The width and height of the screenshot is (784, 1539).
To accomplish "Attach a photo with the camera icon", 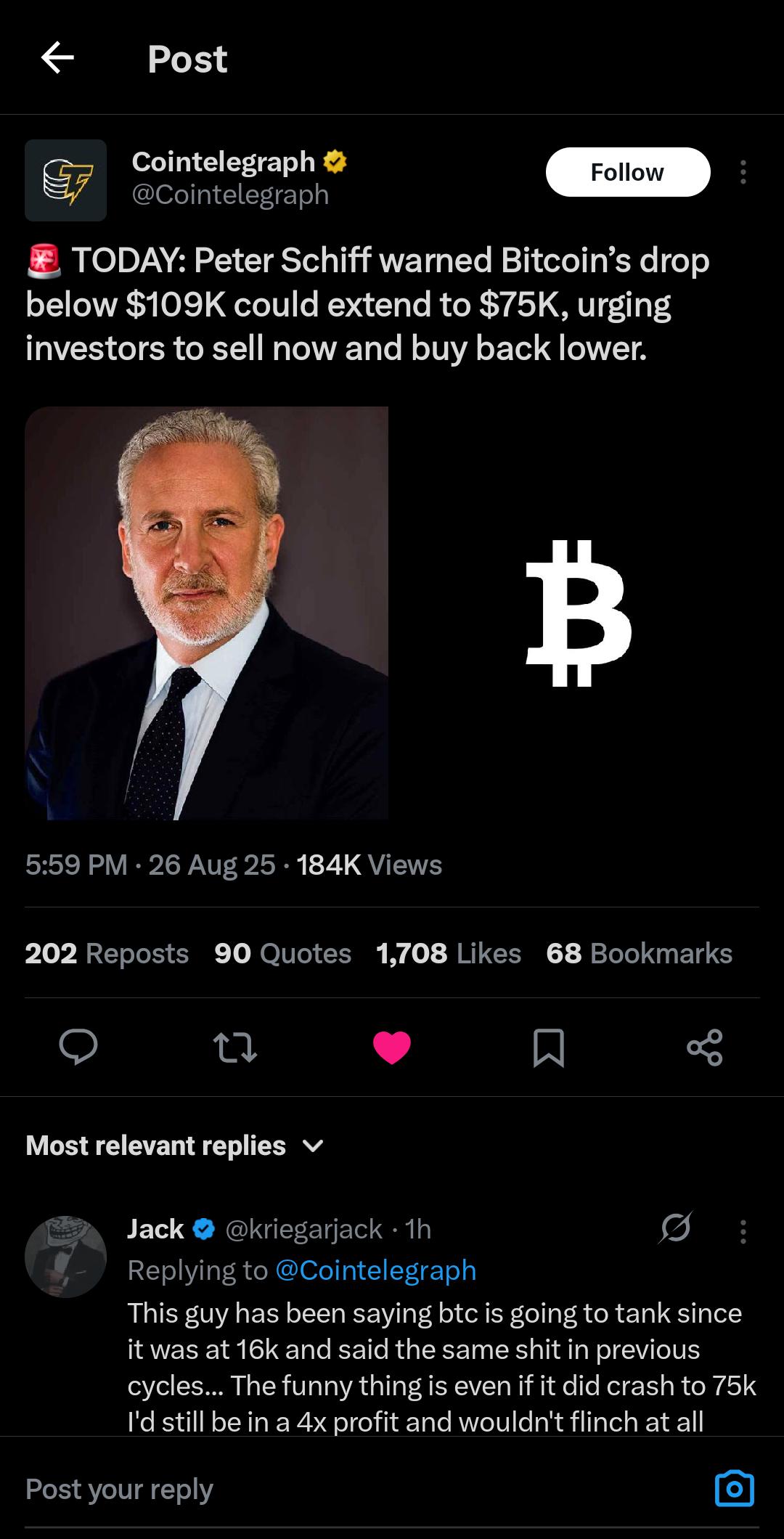I will [735, 1489].
